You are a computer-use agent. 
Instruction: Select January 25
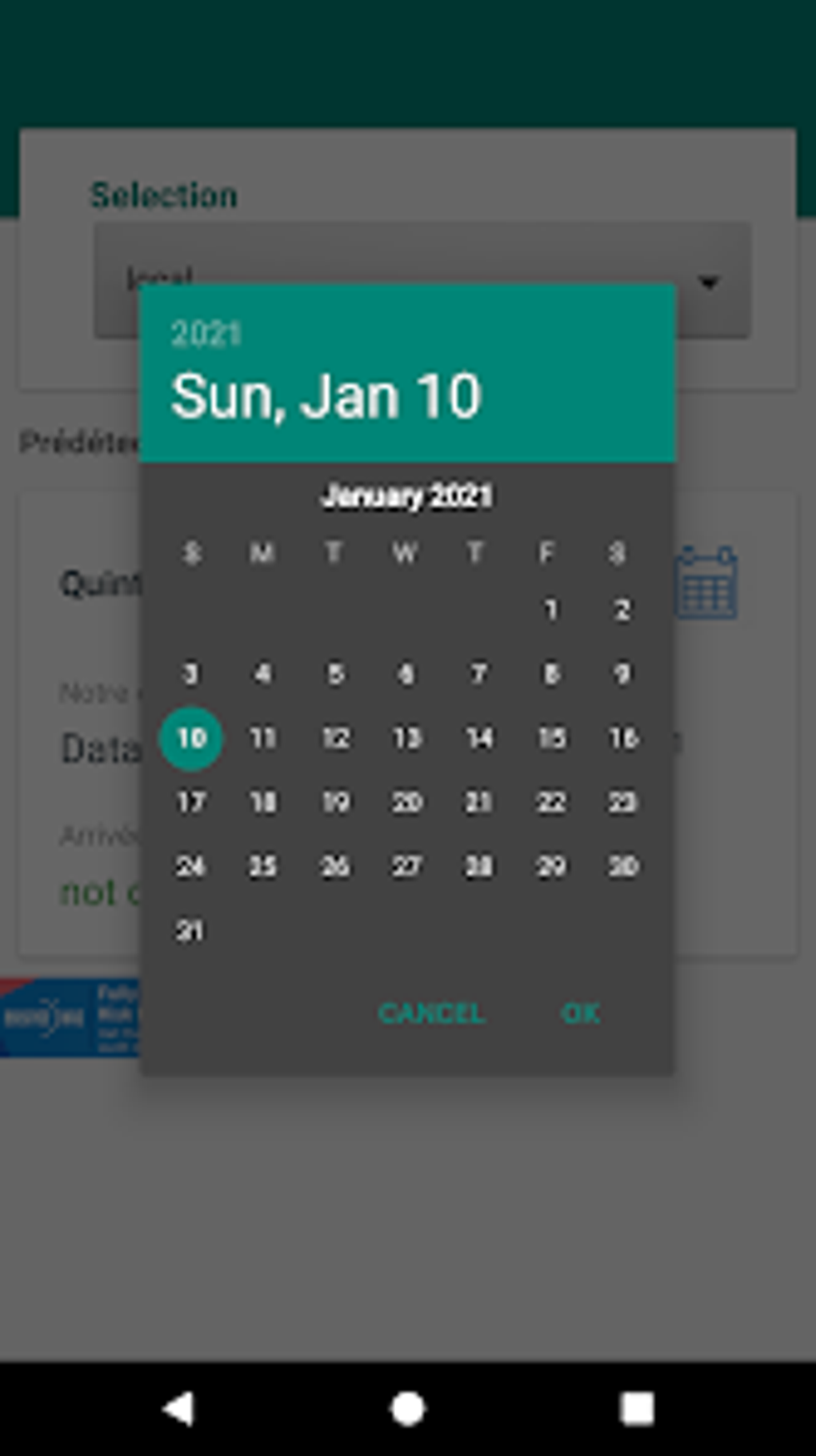tap(263, 866)
